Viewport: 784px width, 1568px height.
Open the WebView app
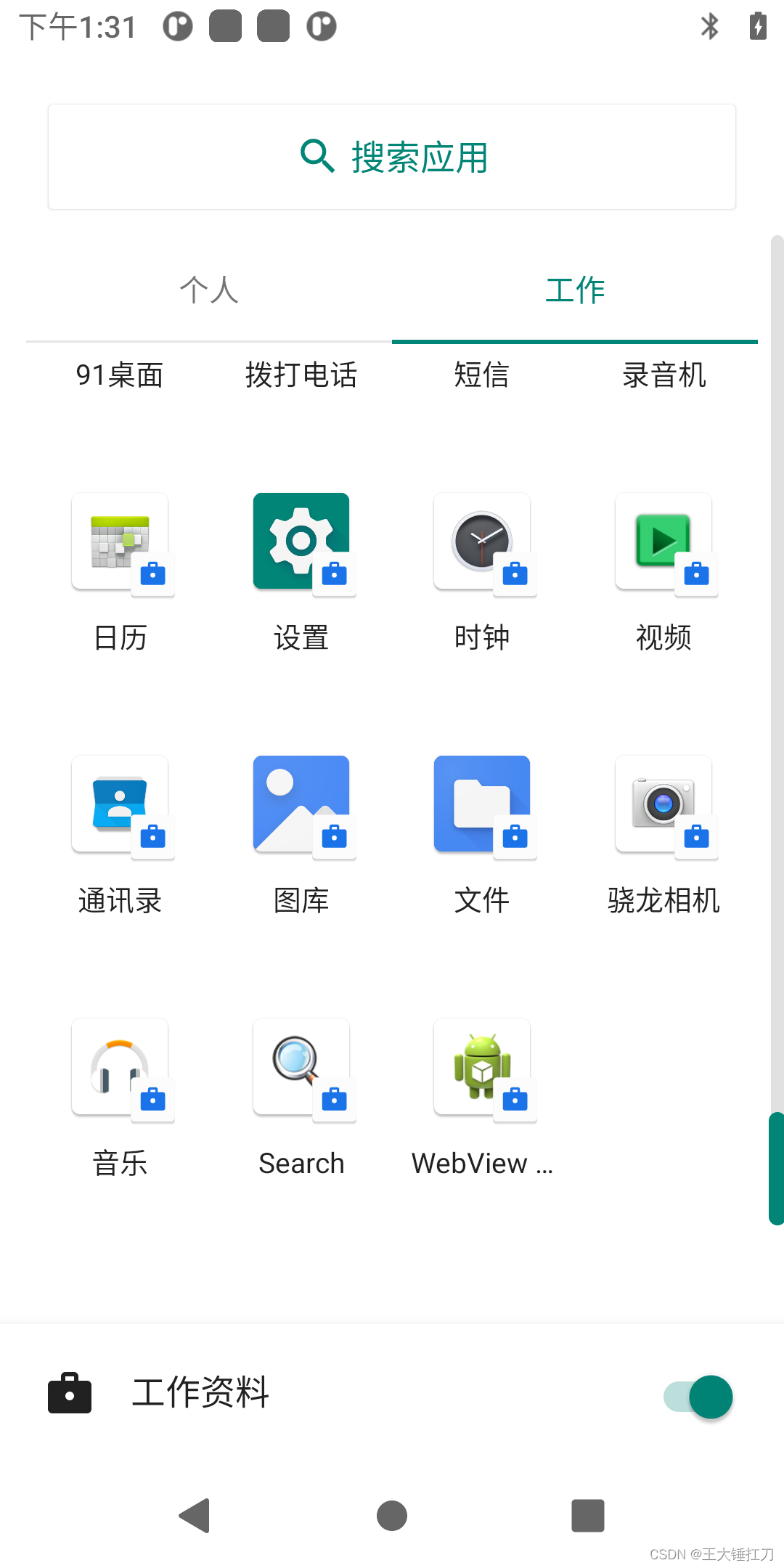point(482,1066)
